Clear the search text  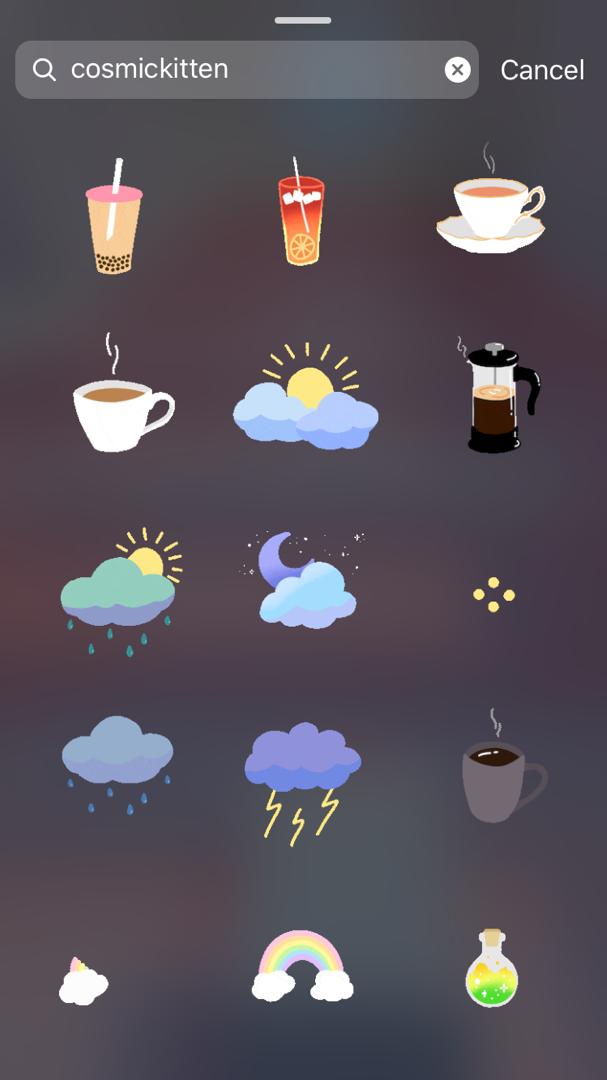pos(457,69)
